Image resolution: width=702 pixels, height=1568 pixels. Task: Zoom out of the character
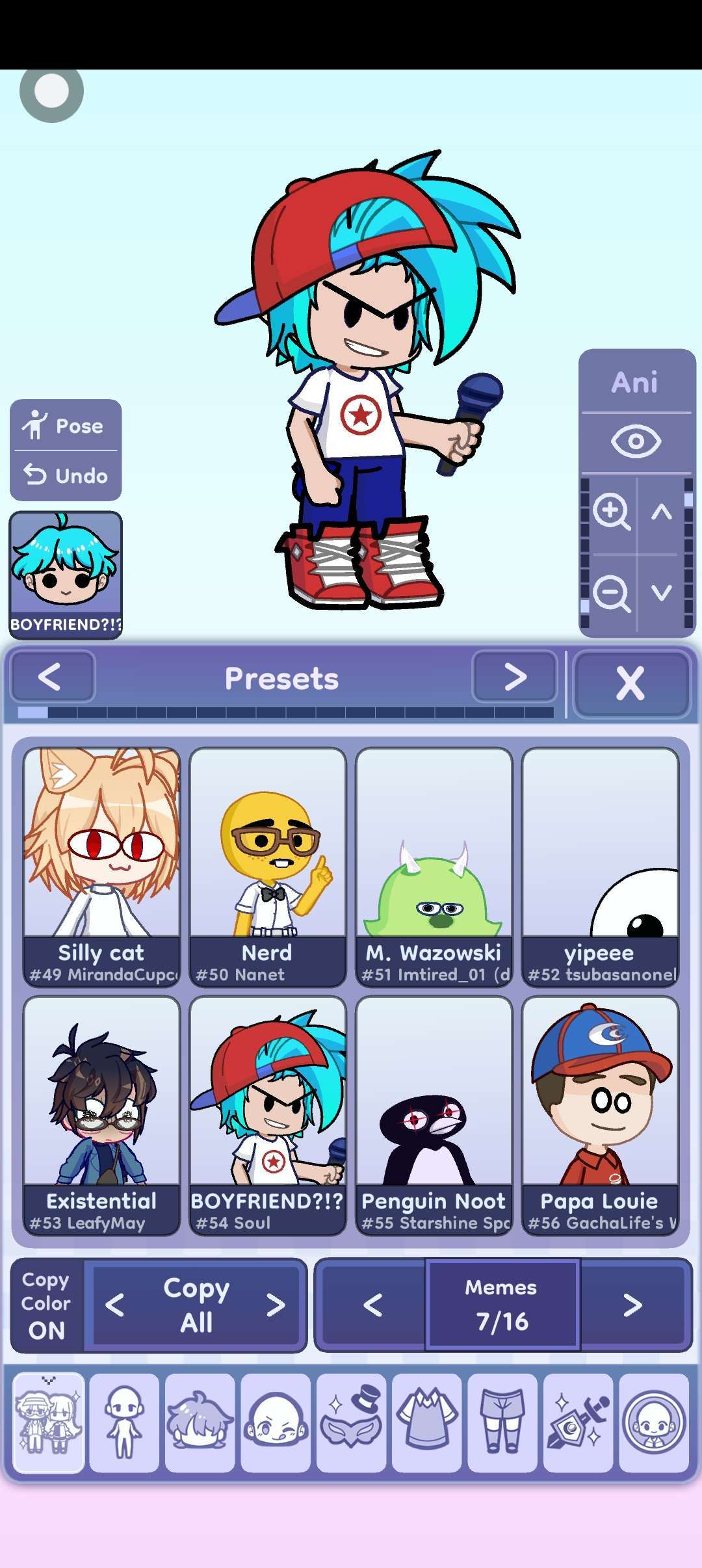coord(610,593)
